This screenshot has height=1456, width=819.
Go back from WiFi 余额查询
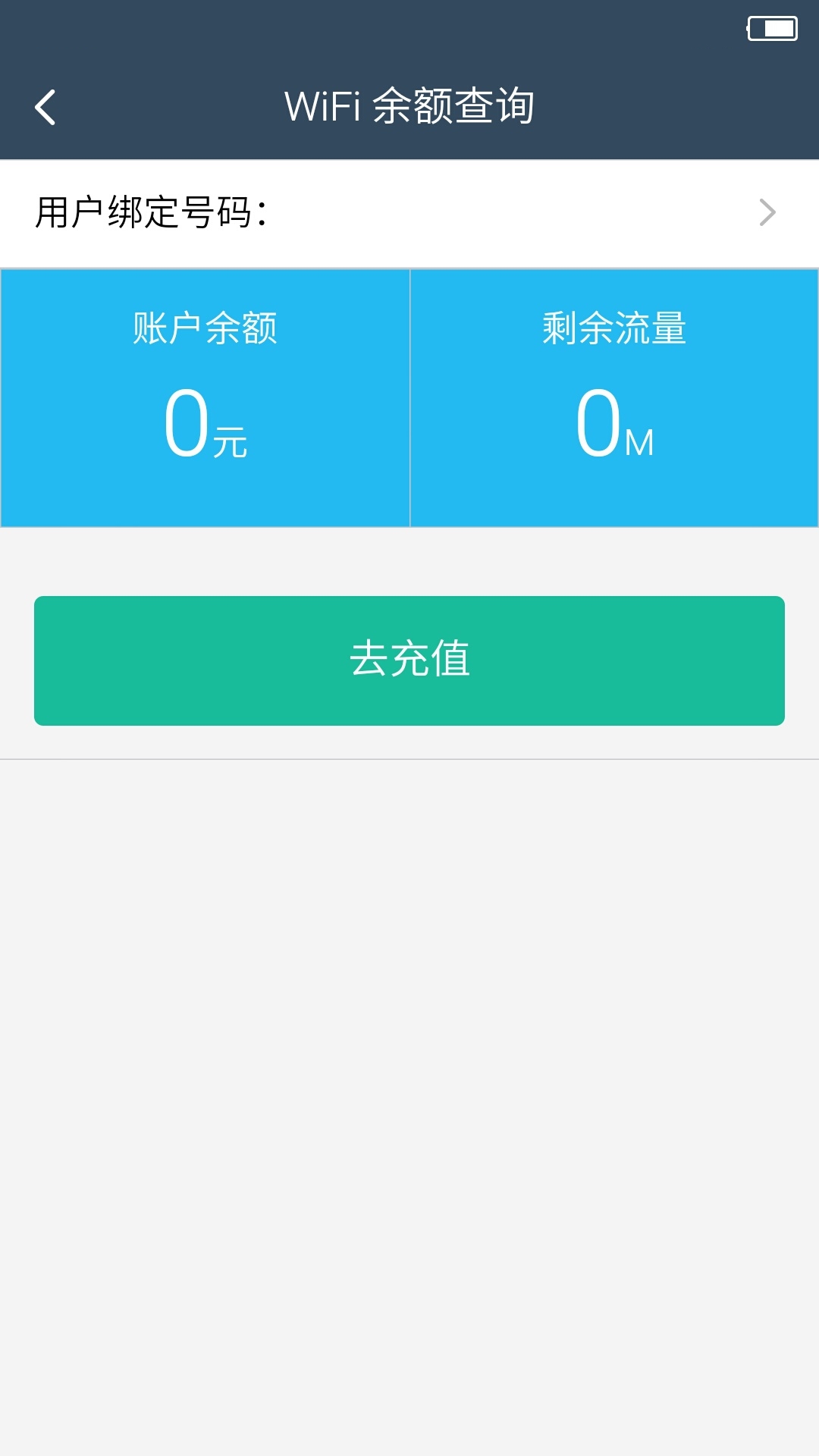(45, 107)
